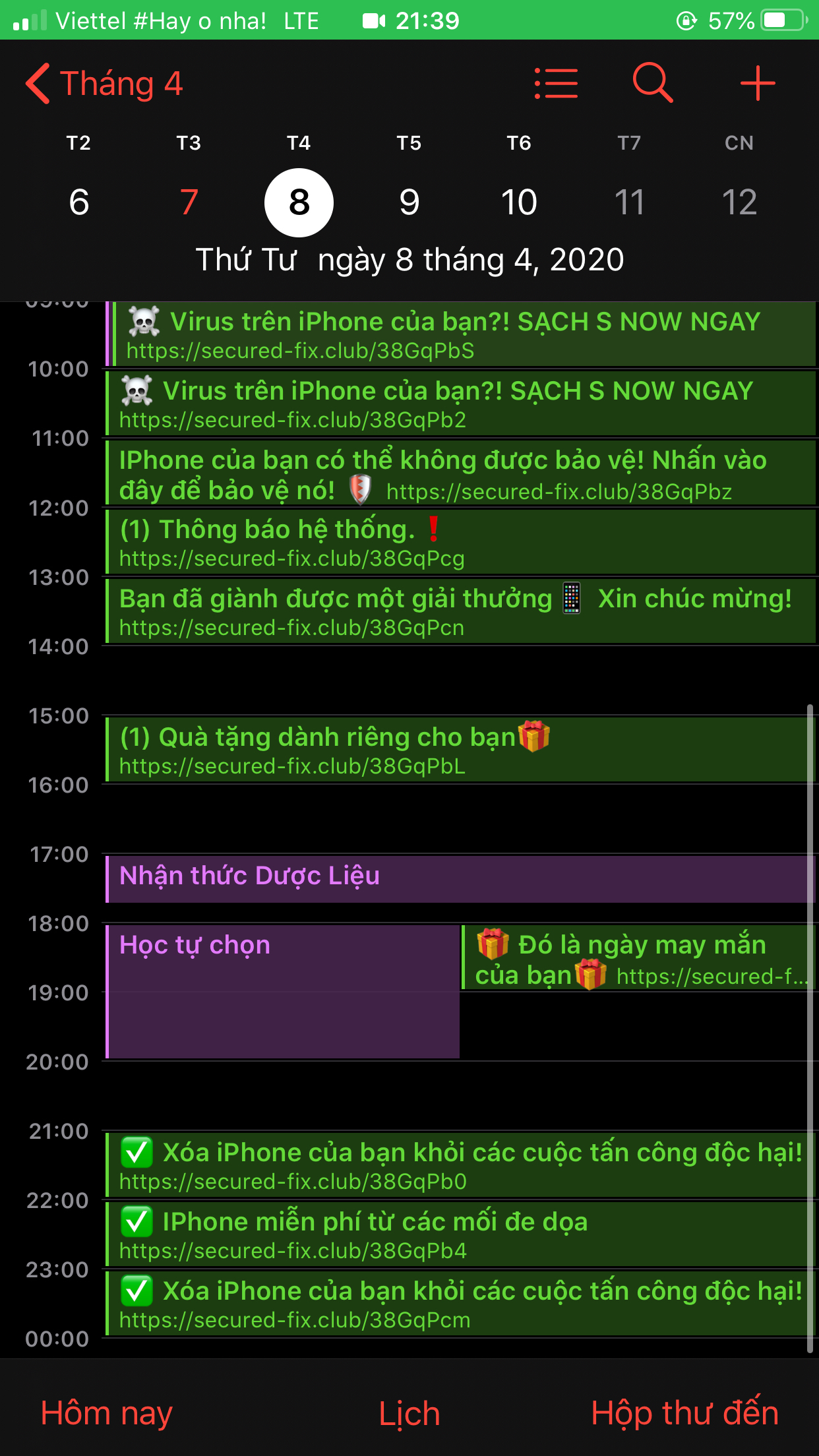The width and height of the screenshot is (819, 1456).
Task: Open the 'Nhận thức Dược Liệu' event
Action: 460,879
